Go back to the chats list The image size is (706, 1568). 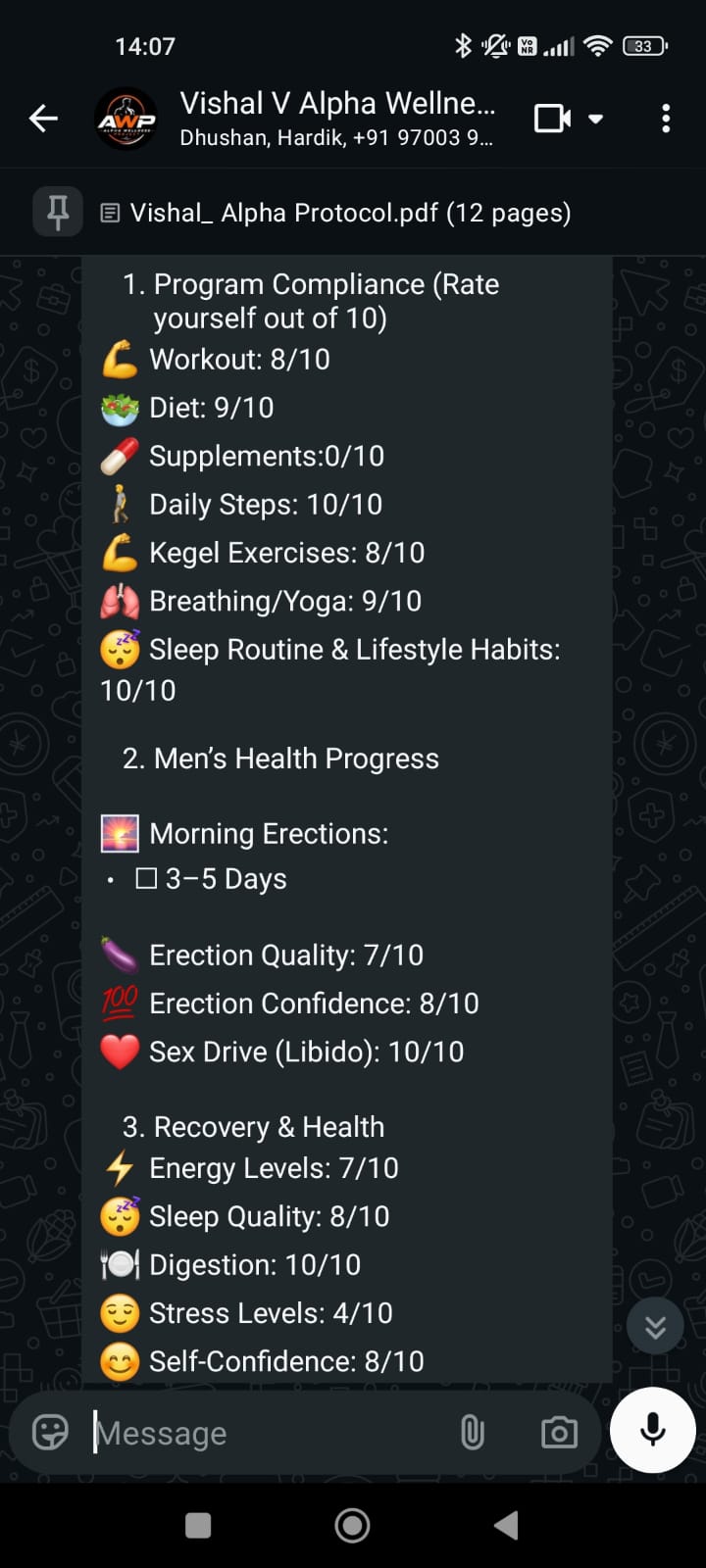pyautogui.click(x=43, y=119)
